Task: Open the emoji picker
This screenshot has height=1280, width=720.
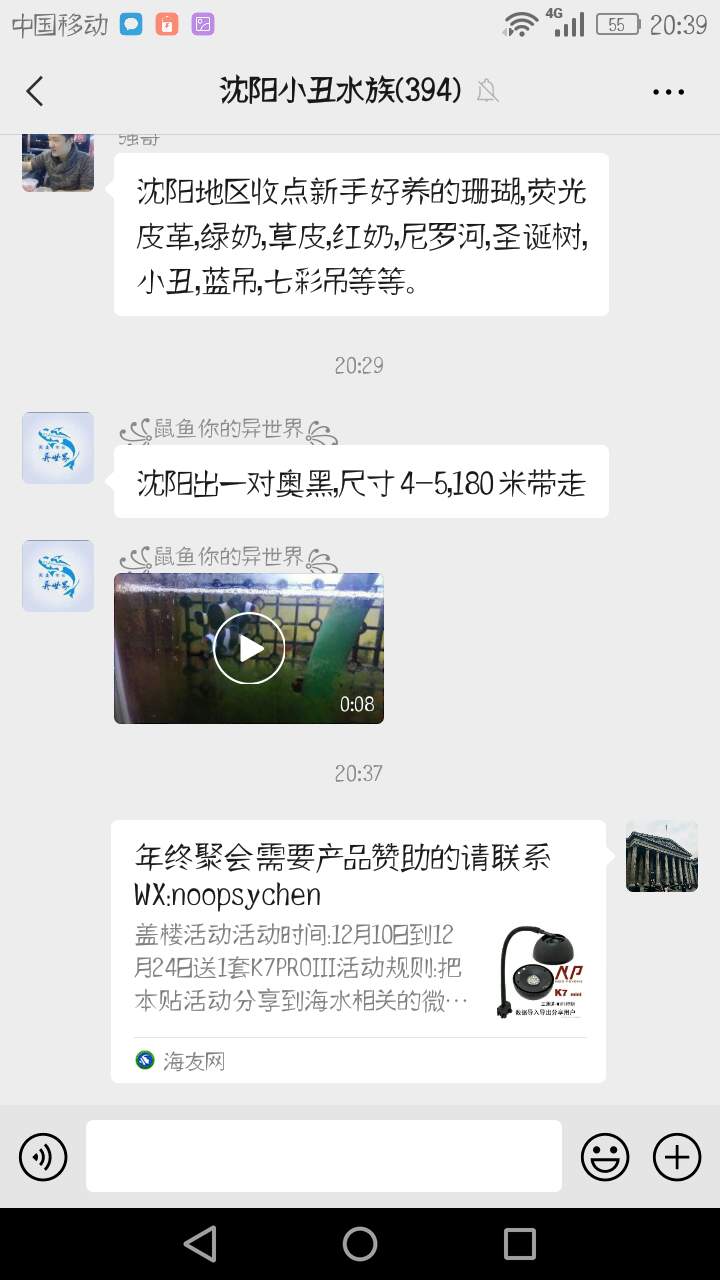Action: coord(605,1157)
